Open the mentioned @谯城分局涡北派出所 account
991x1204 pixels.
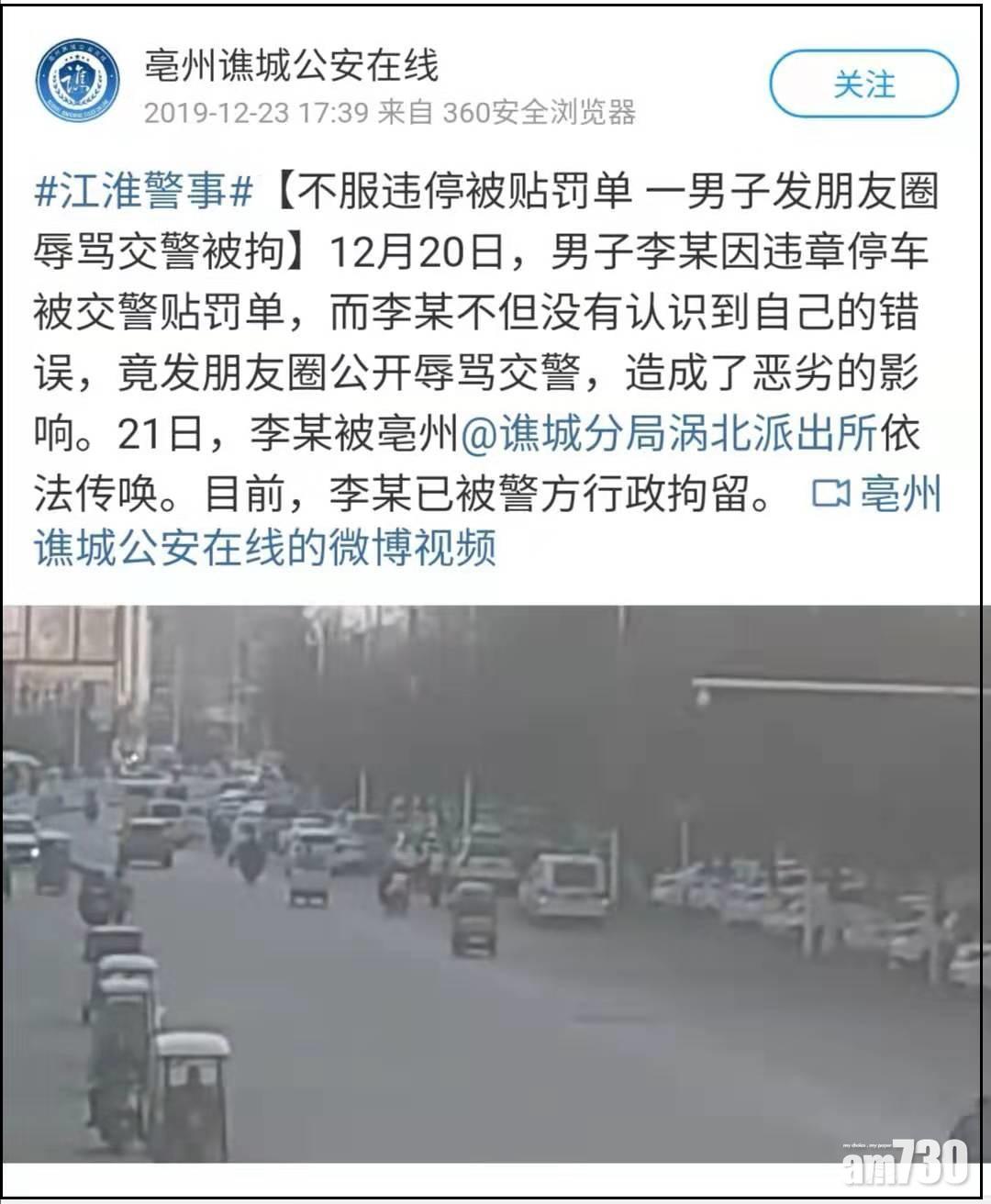669,433
